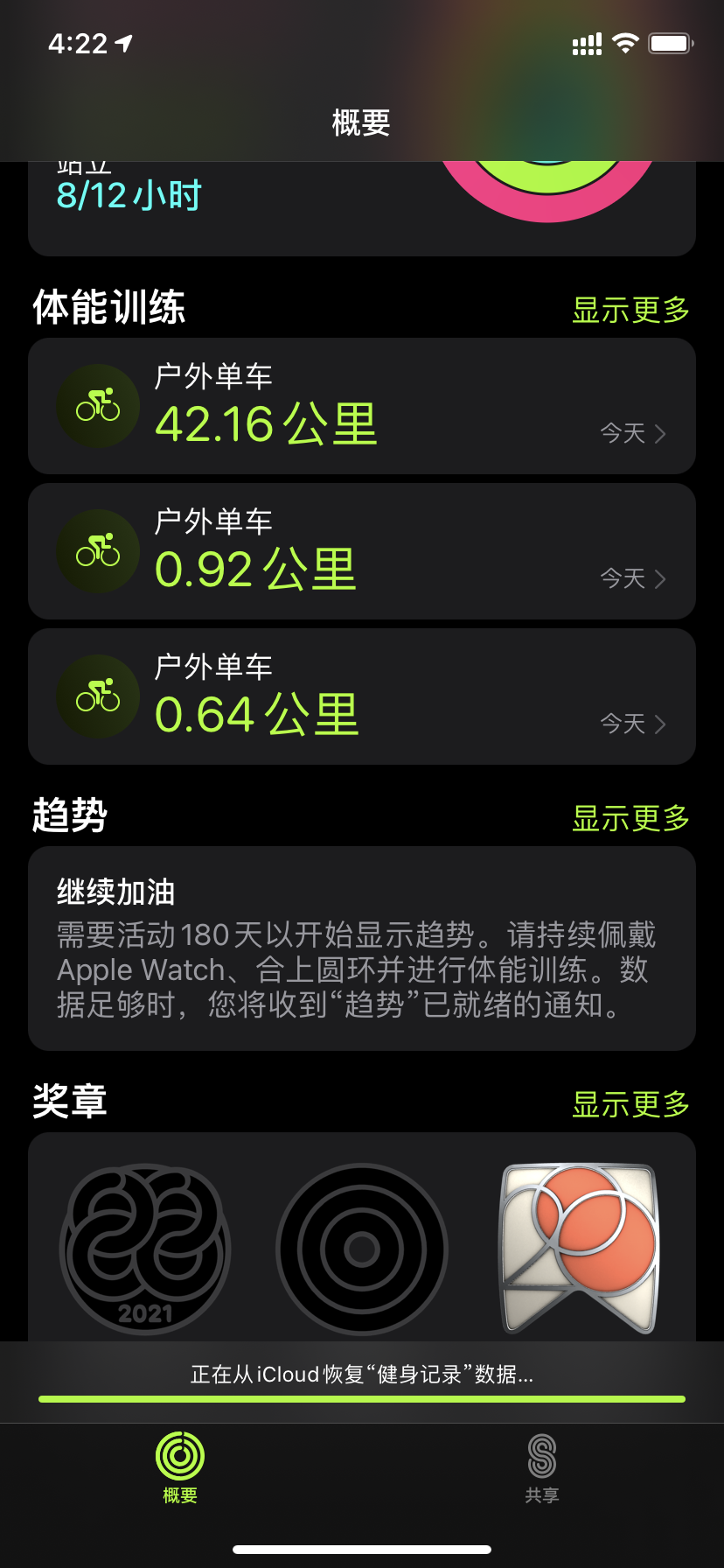
Task: Open the 0.64 公里 outdoor cycling workout
Action: click(361, 697)
